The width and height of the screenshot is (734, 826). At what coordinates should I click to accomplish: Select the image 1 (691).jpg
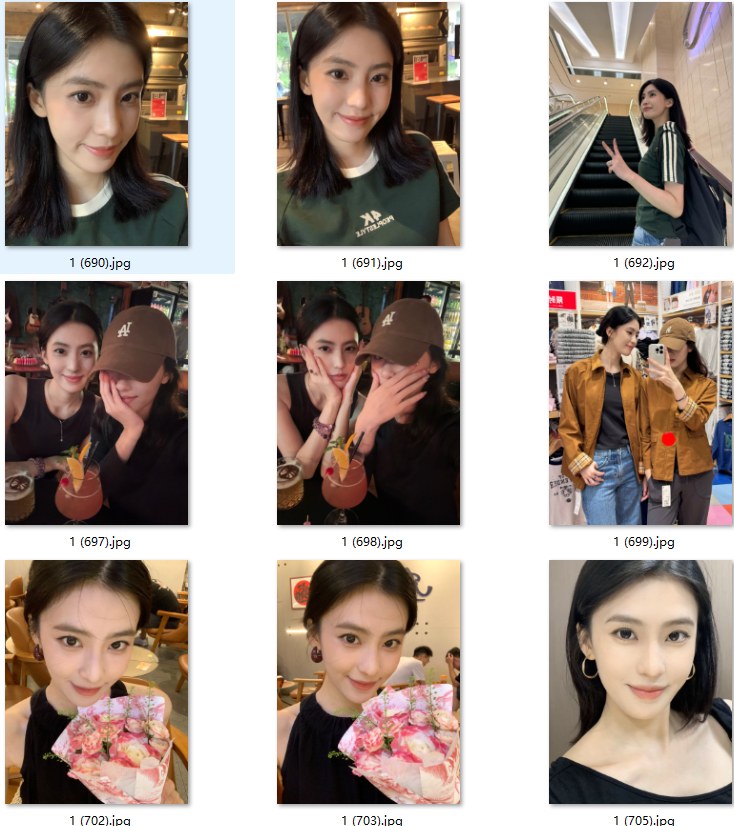point(368,124)
